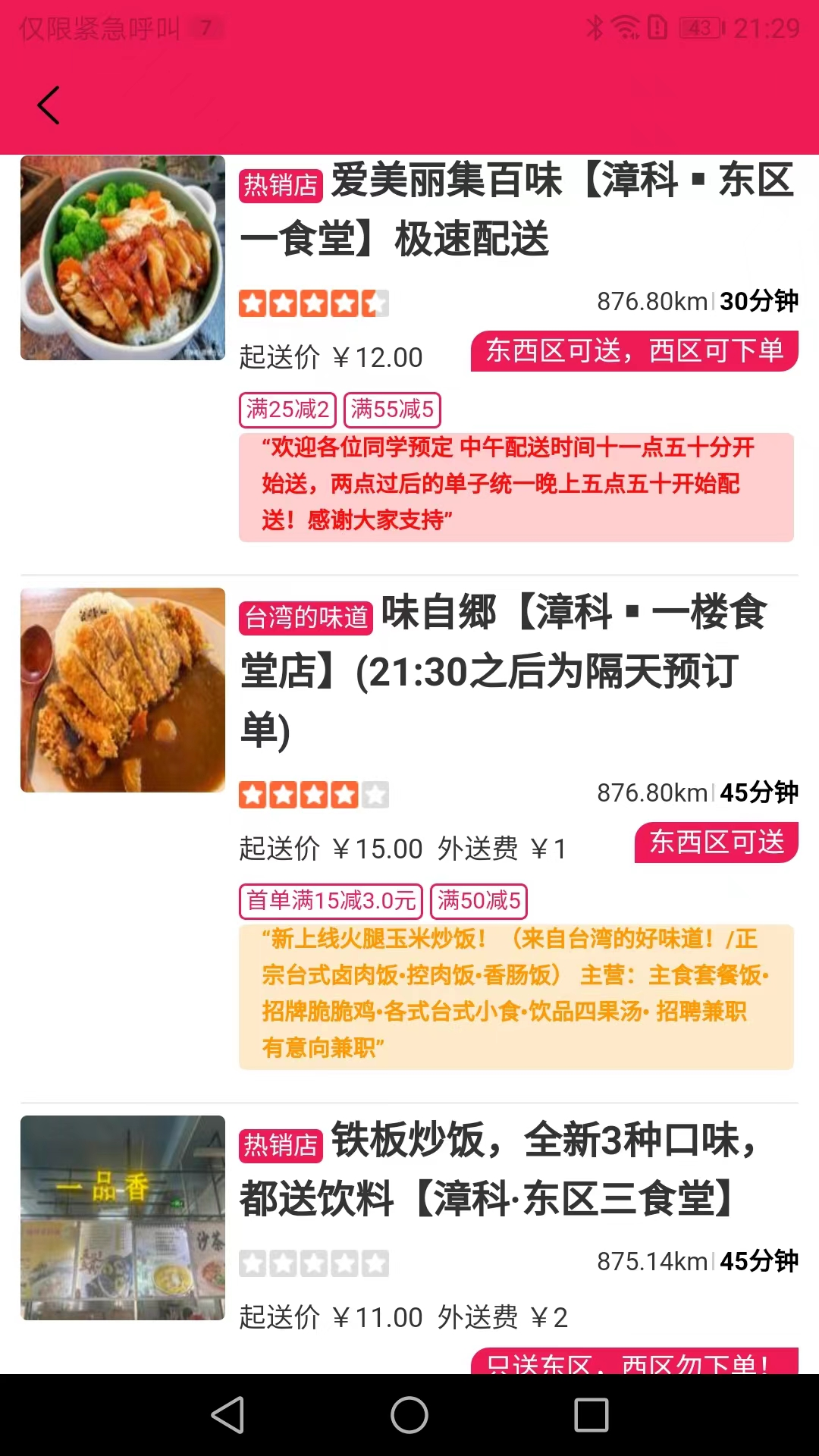Tap the system home button

click(x=409, y=1415)
